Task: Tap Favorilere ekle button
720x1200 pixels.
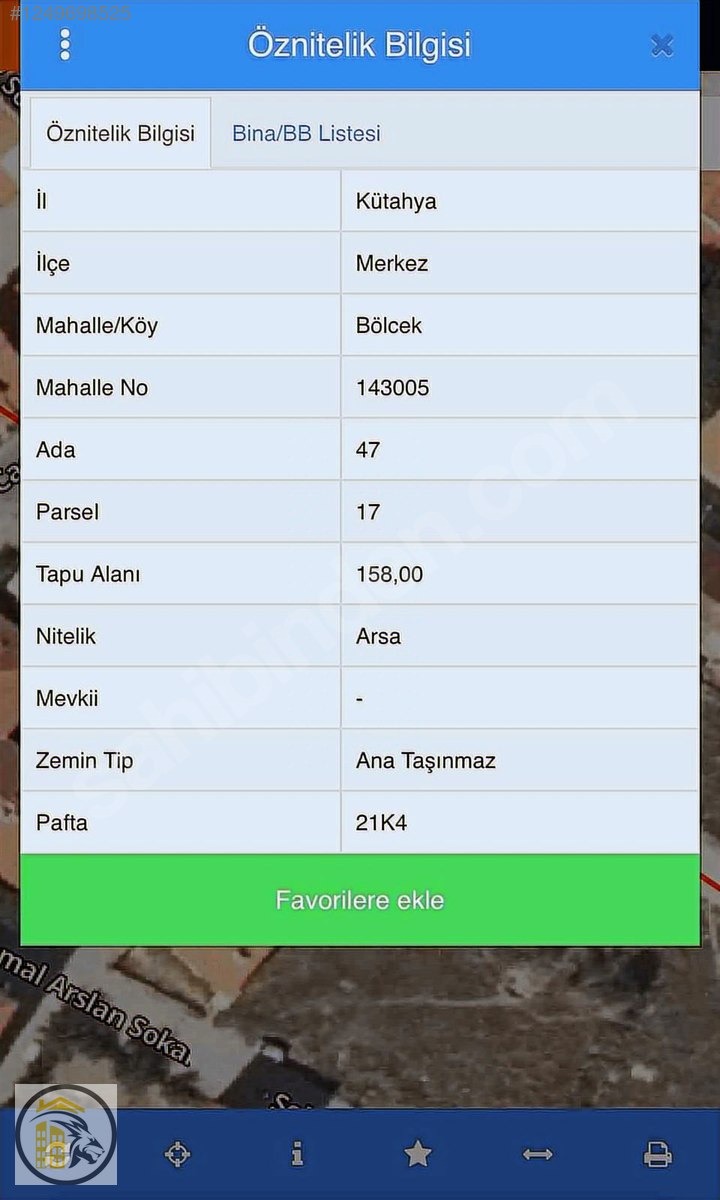Action: (x=360, y=900)
